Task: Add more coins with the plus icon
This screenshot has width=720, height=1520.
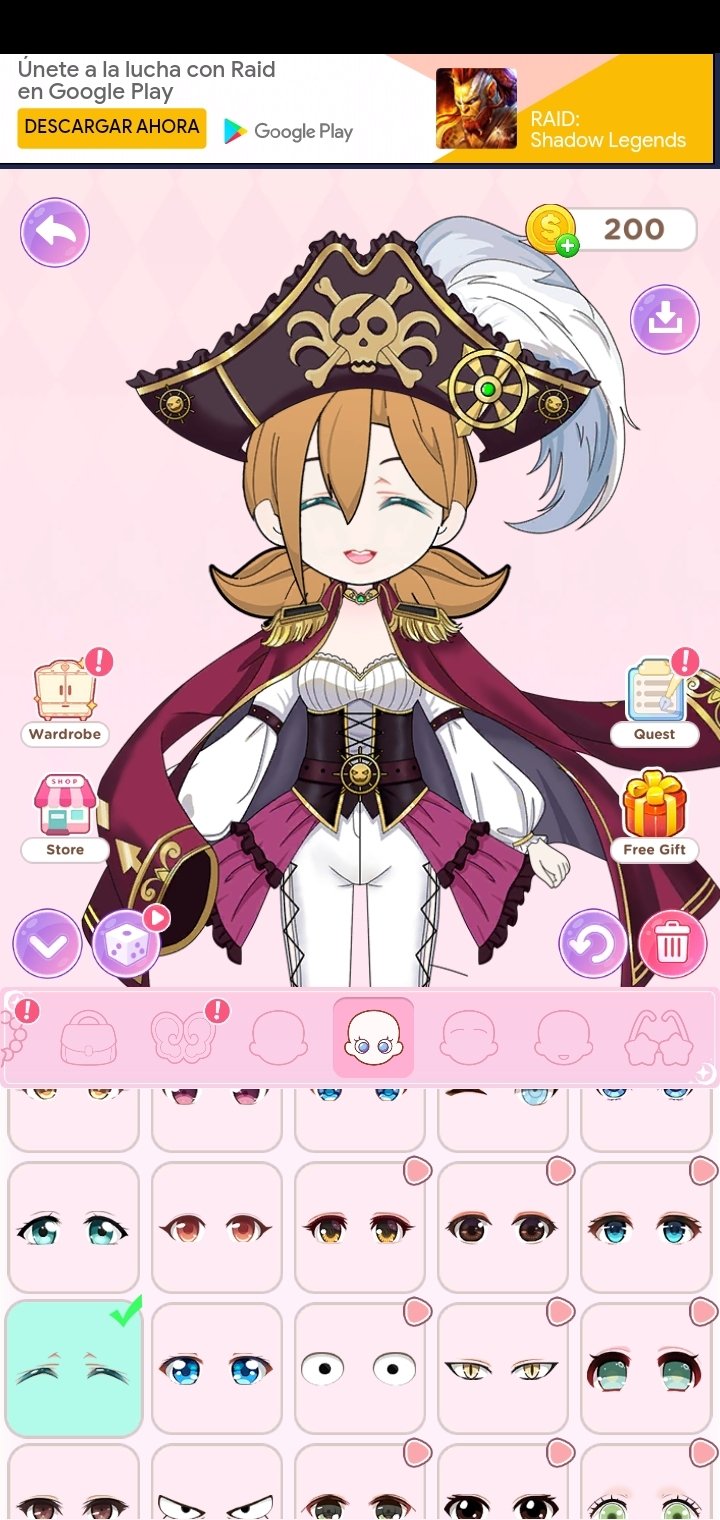Action: tap(568, 245)
